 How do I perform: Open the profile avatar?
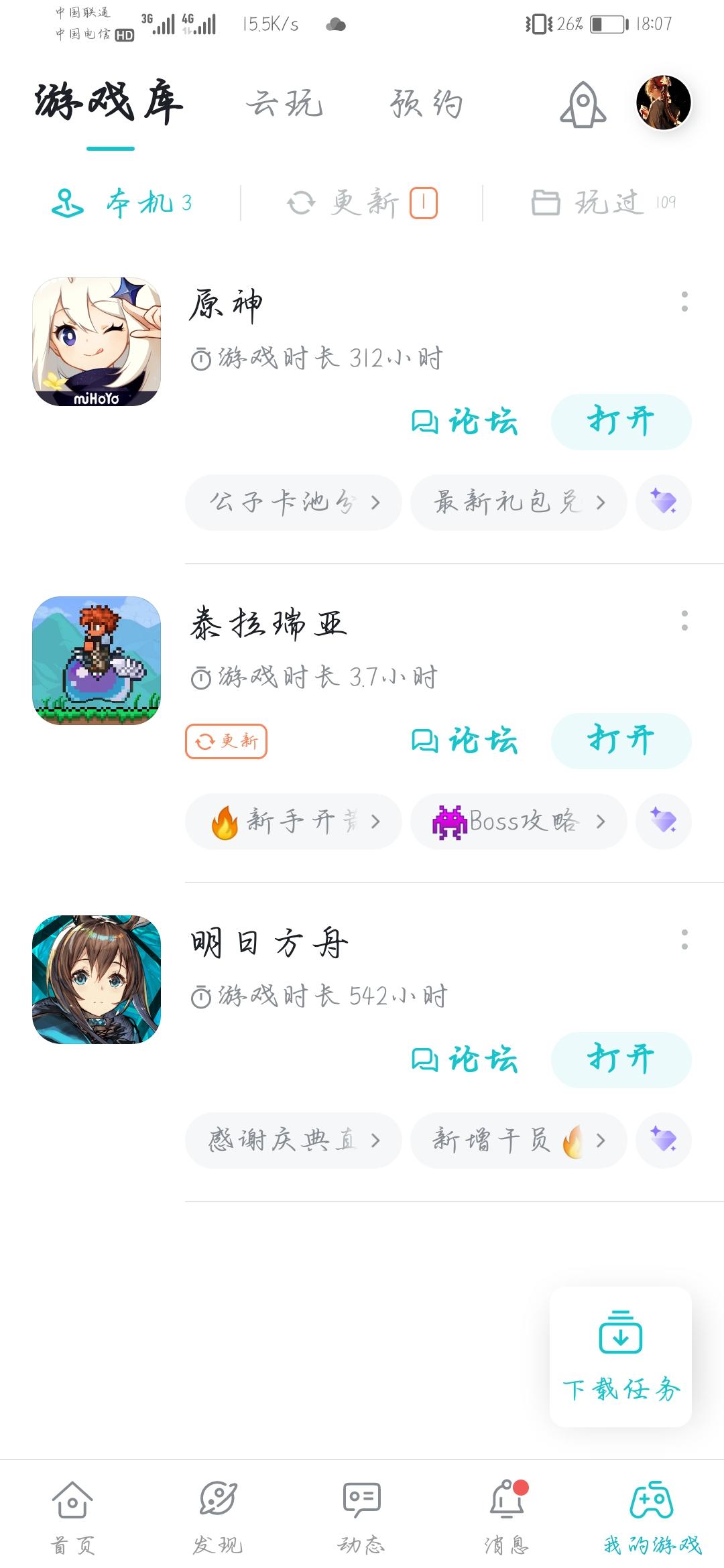coord(663,103)
